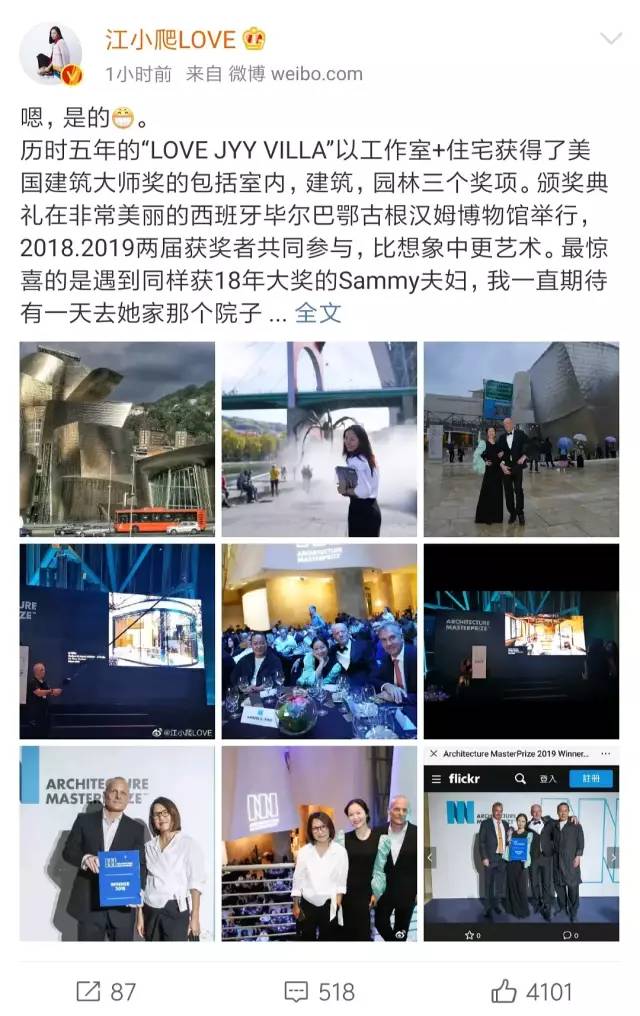Image resolution: width=640 pixels, height=1016 pixels.
Task: Repost this post with 87 shares
Action: point(106,991)
